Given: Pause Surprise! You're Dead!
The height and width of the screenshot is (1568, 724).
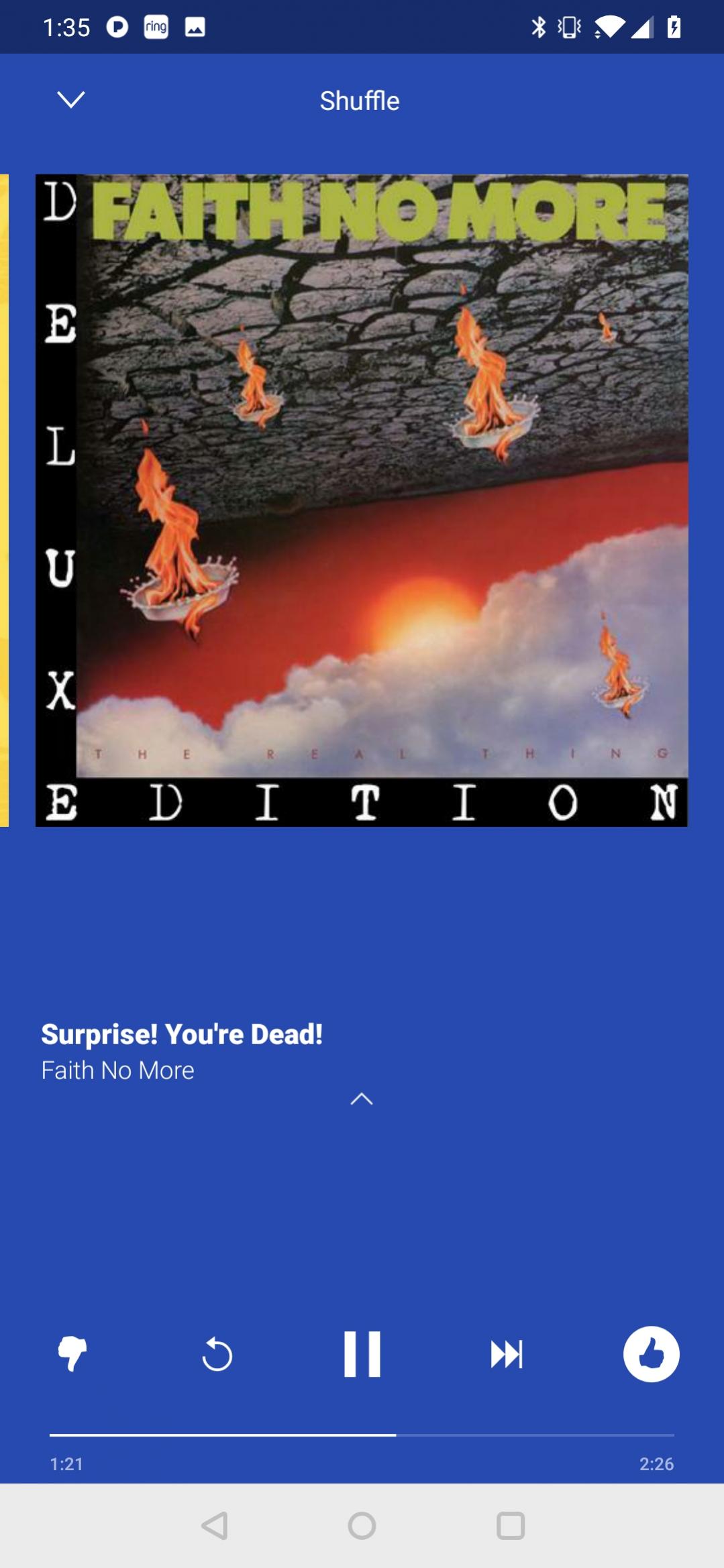Looking at the screenshot, I should pos(362,1354).
